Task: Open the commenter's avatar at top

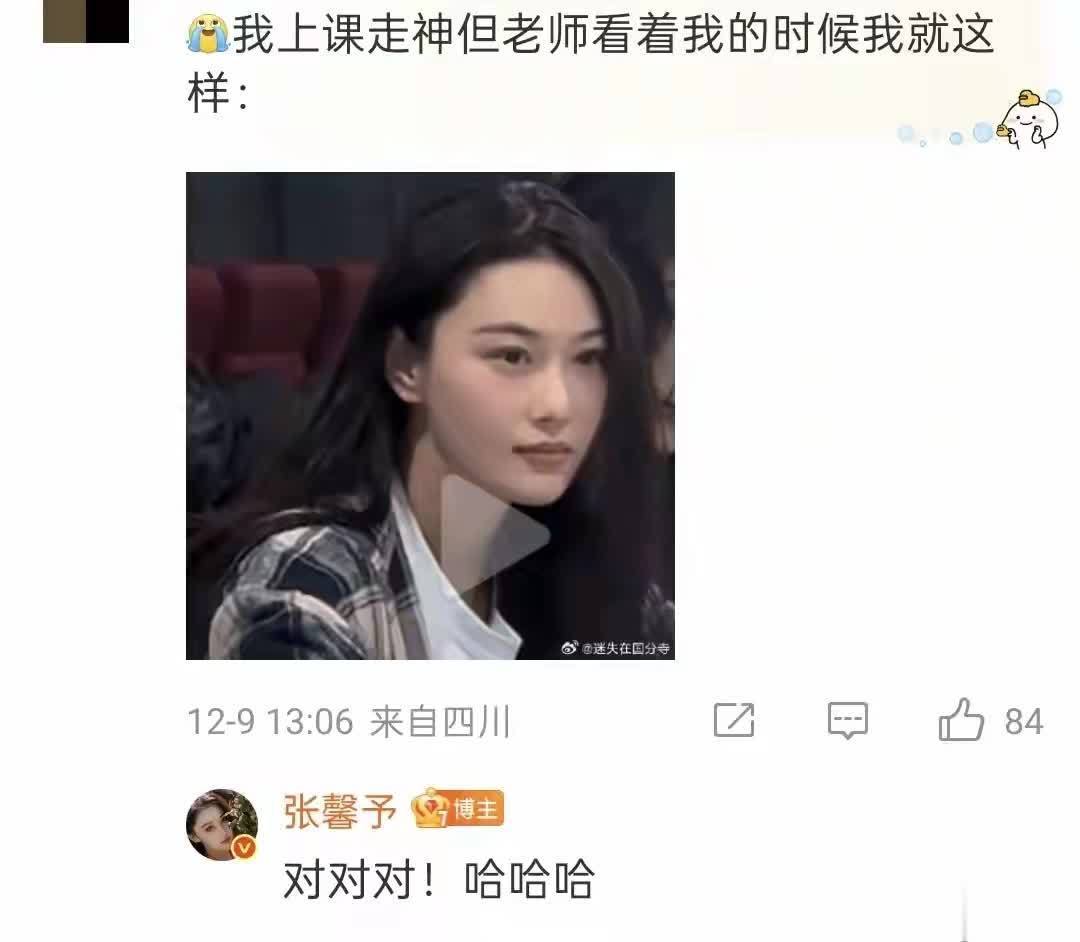Action: click(x=86, y=21)
